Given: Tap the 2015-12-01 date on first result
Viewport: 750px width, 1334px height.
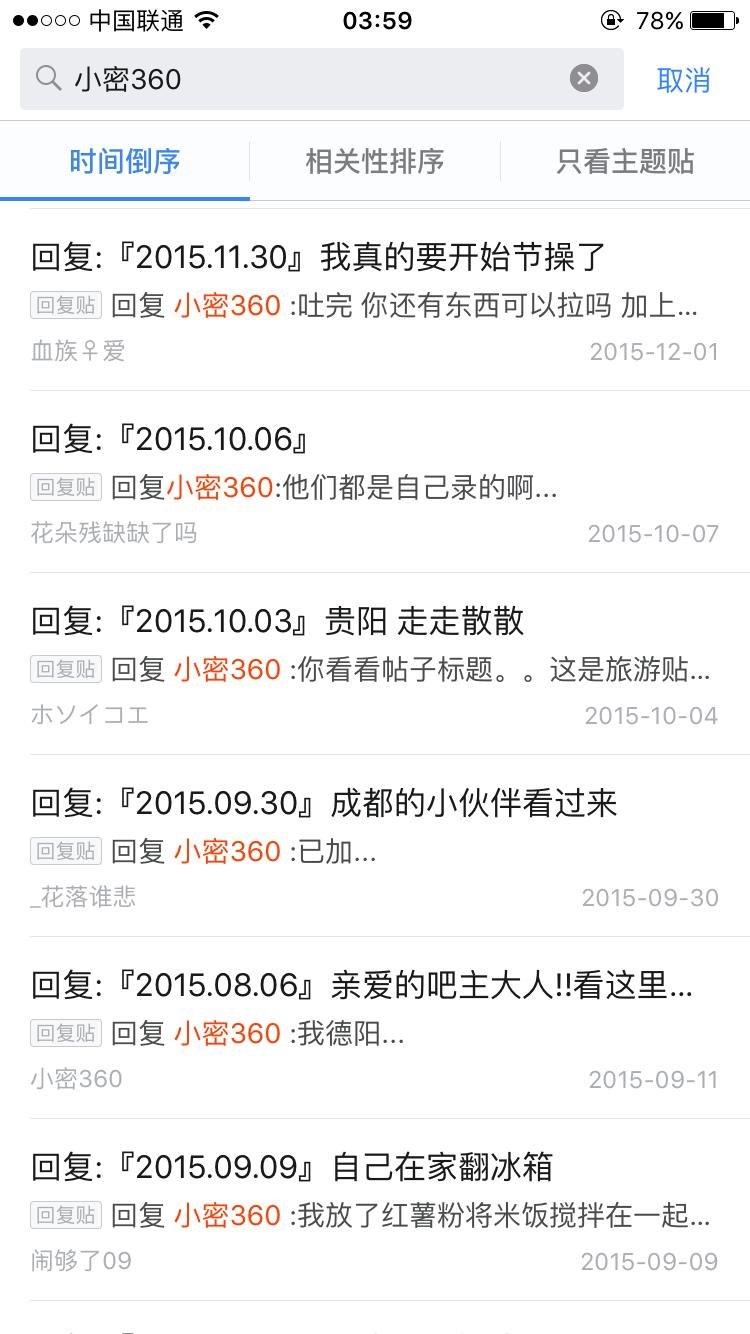Looking at the screenshot, I should (x=655, y=351).
